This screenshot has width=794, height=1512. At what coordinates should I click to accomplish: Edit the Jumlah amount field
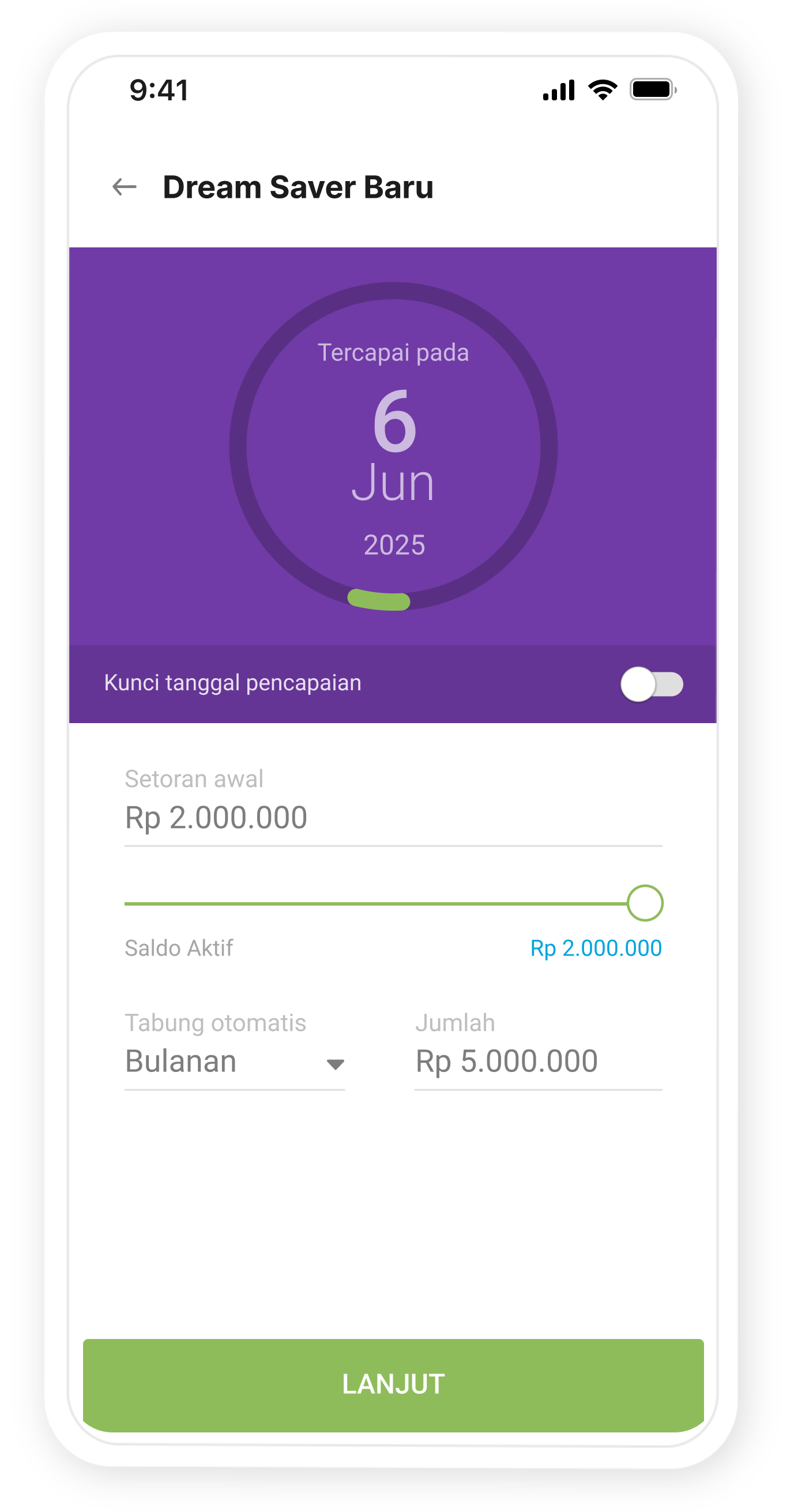coord(537,1062)
